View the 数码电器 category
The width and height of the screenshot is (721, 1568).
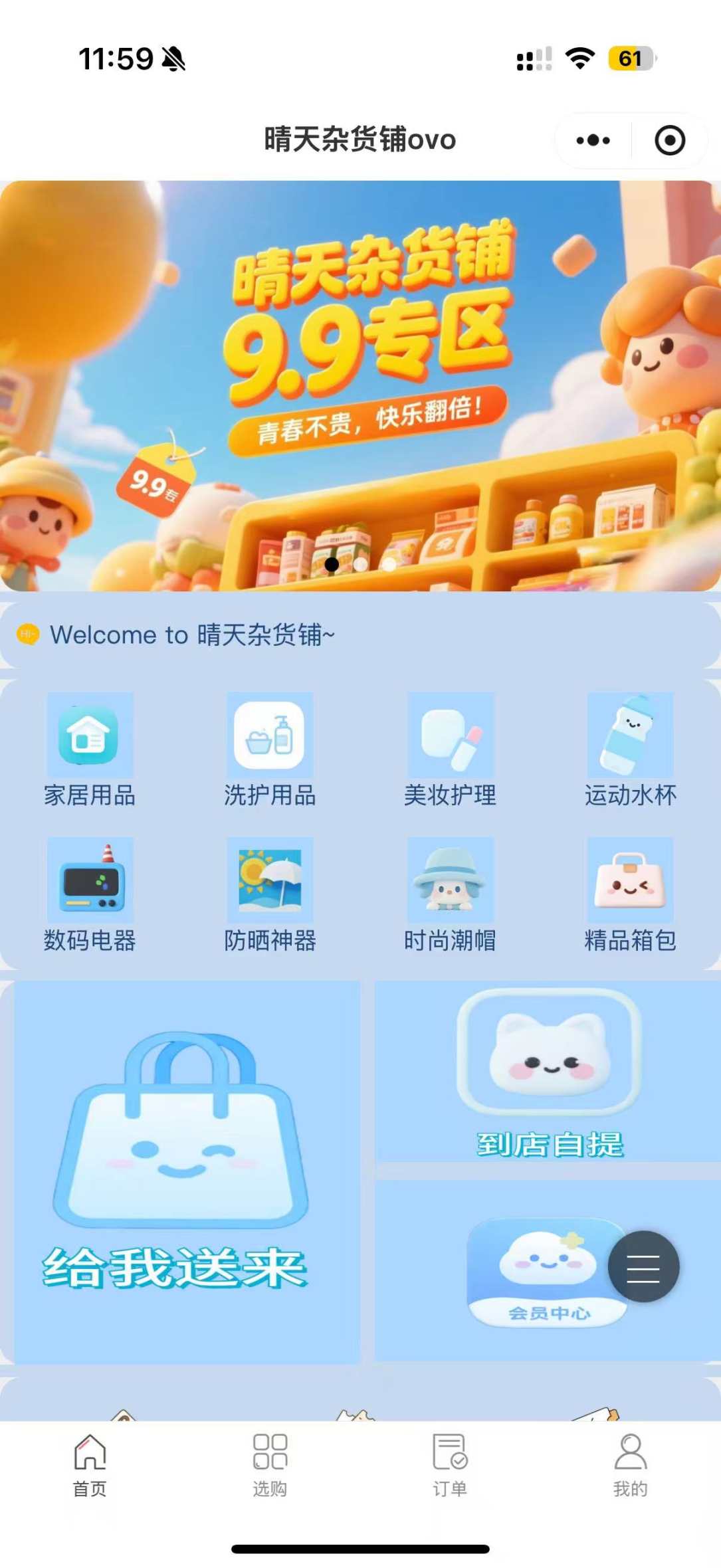click(x=90, y=894)
